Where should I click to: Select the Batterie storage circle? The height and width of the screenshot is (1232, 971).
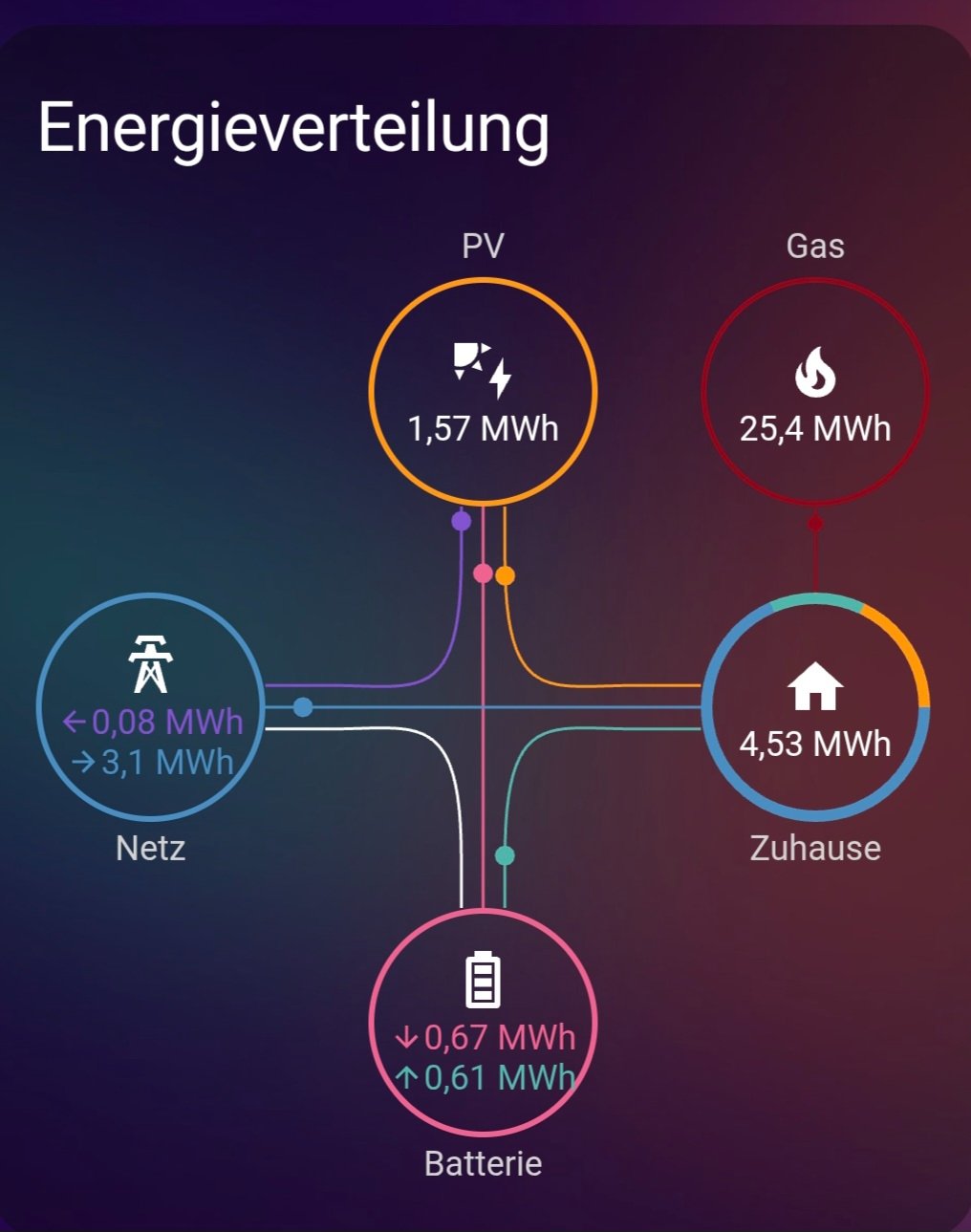483,1022
